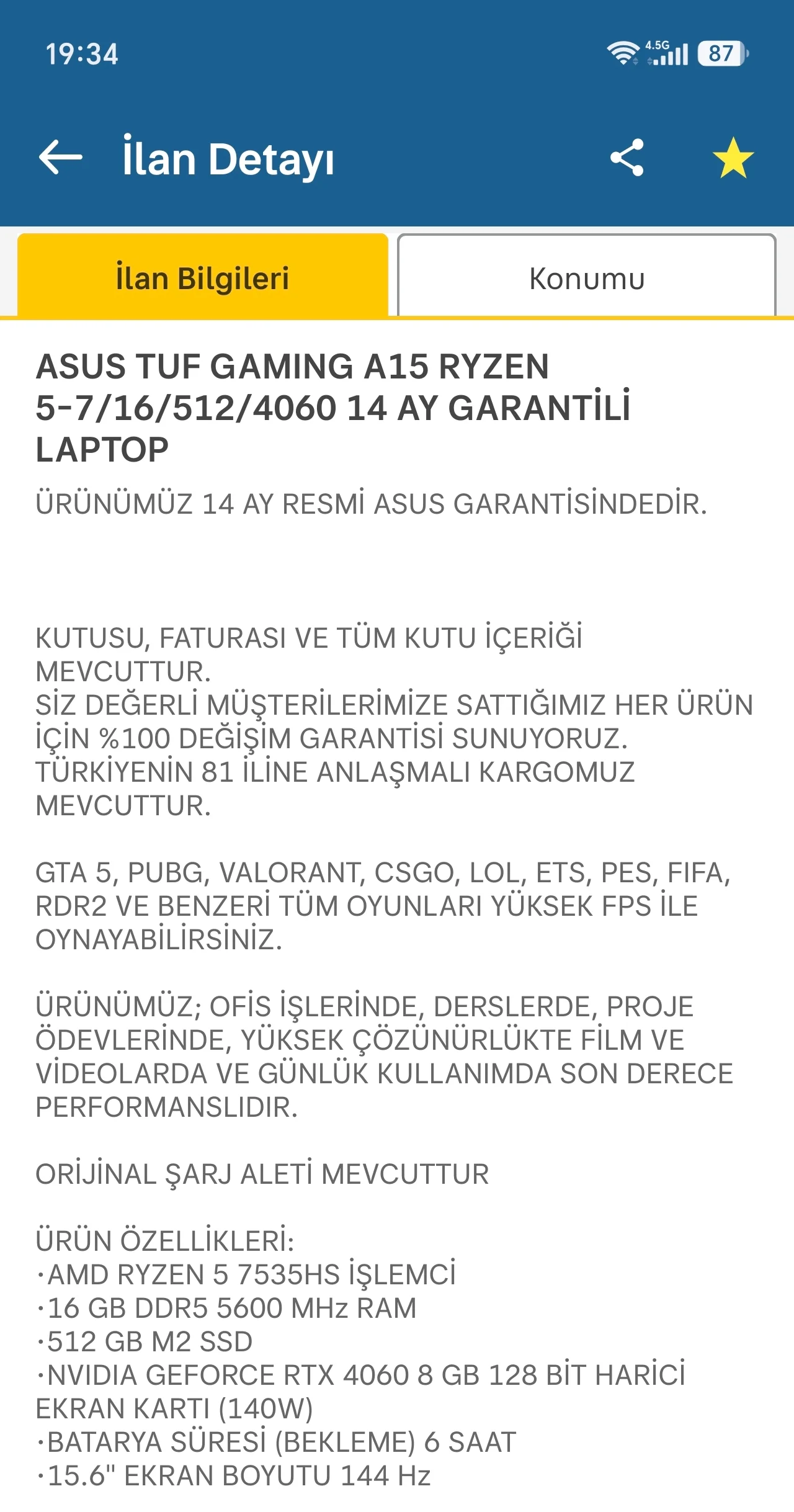Share this listing
Screen dimensions: 794x1512
[x=627, y=158]
